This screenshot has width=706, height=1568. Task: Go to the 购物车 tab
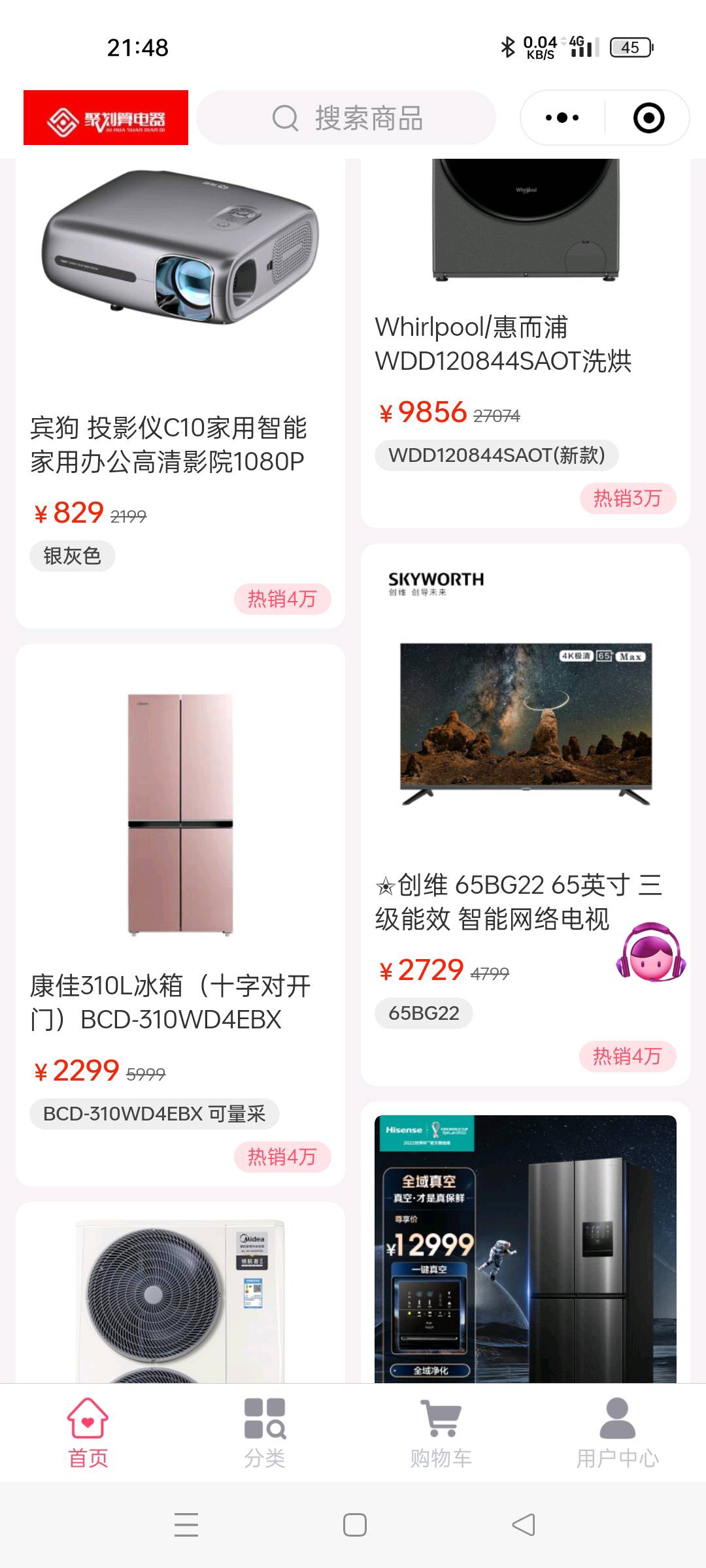coord(441,1432)
